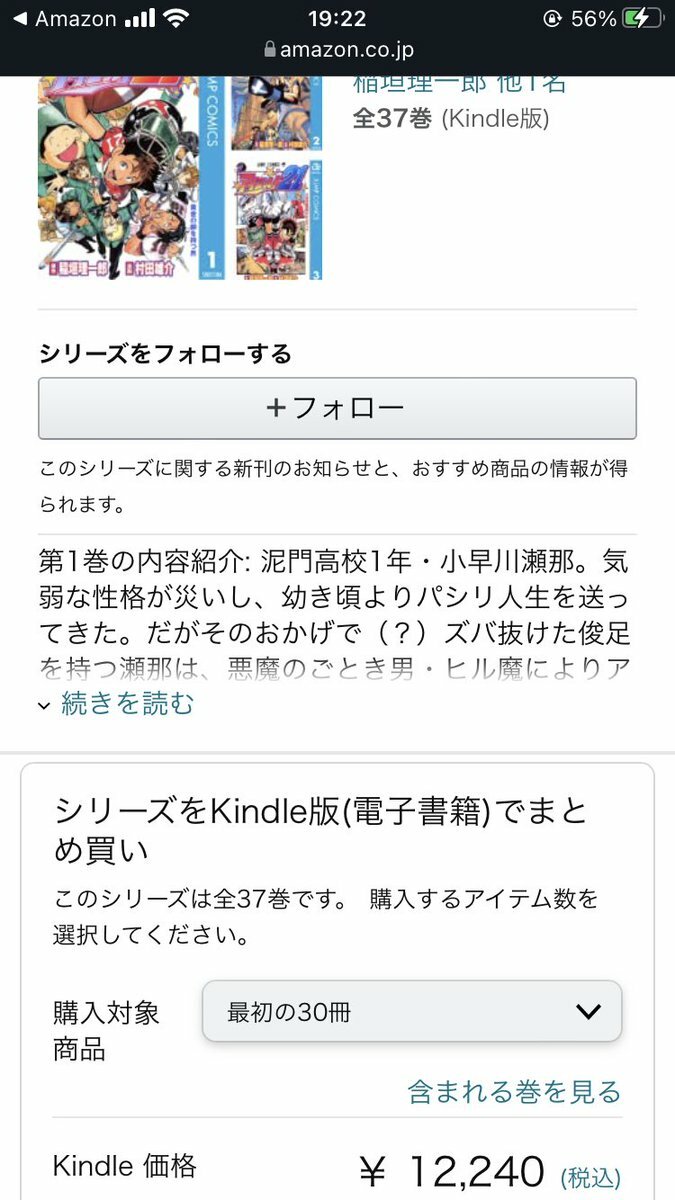Tap the +フォロー button to follow the series

point(337,408)
